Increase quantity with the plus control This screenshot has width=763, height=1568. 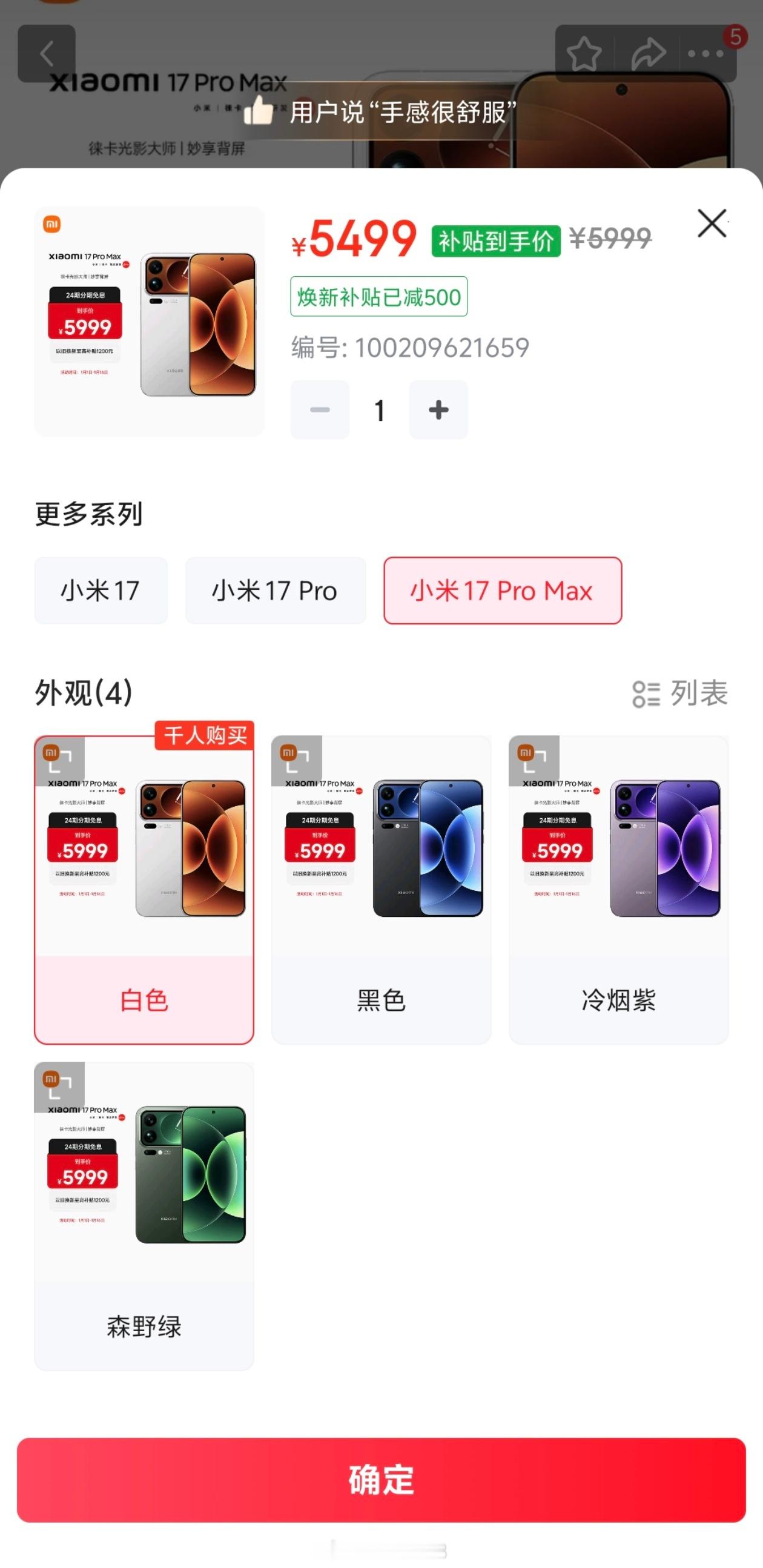tap(438, 409)
